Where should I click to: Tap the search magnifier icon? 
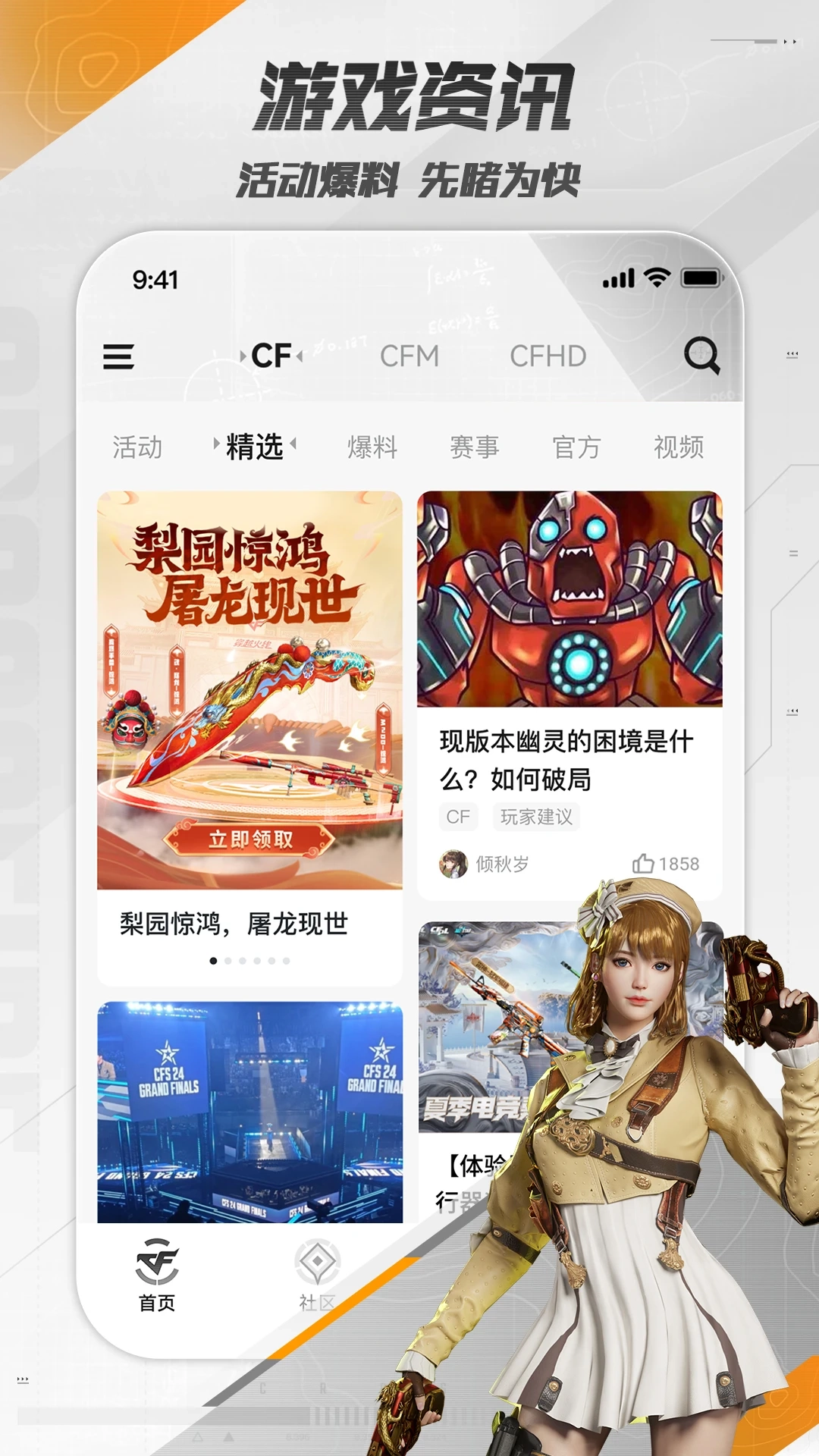(701, 355)
